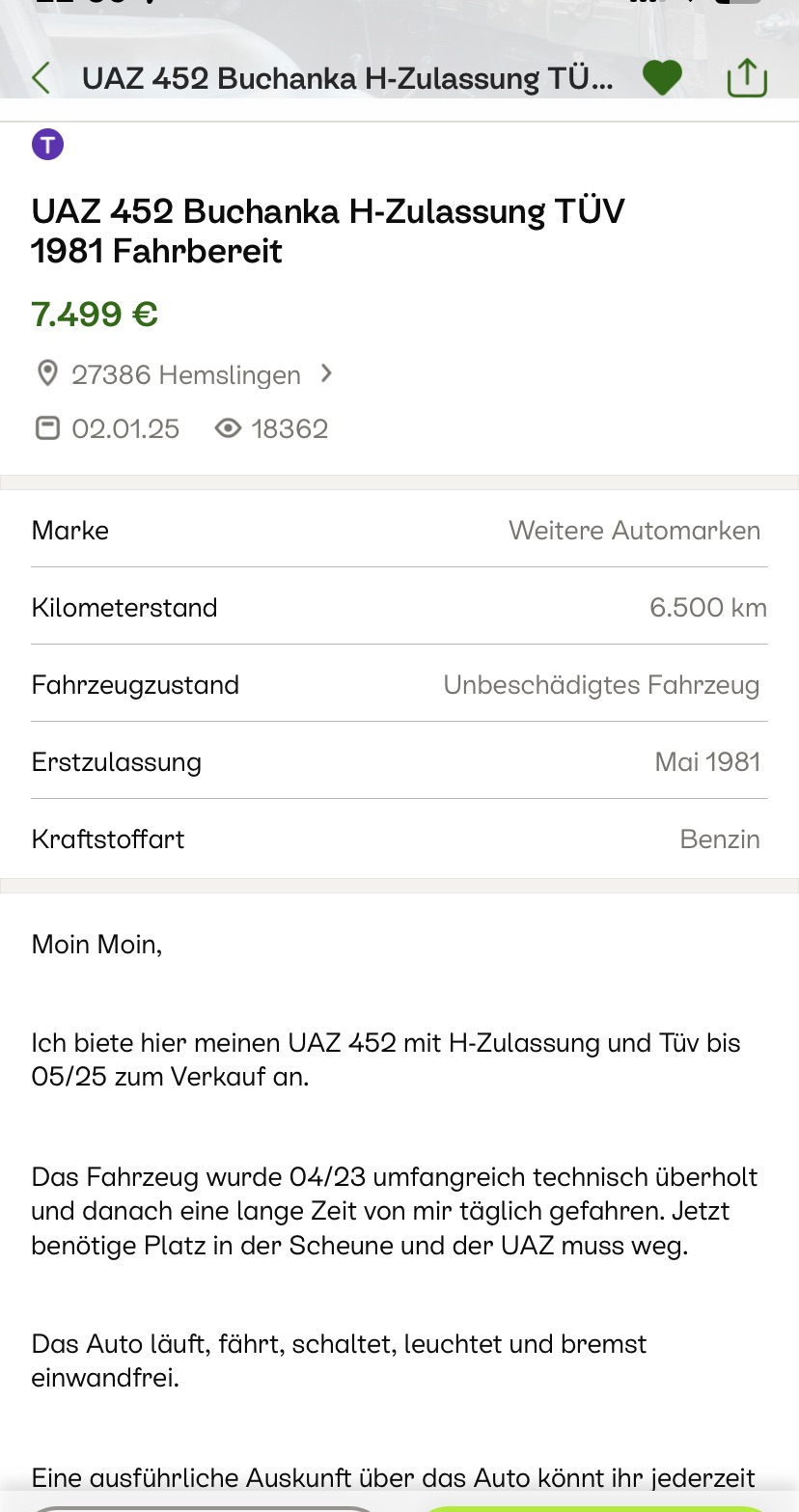This screenshot has height=1512, width=799.
Task: Go back using the green arrow
Action: coord(41,78)
